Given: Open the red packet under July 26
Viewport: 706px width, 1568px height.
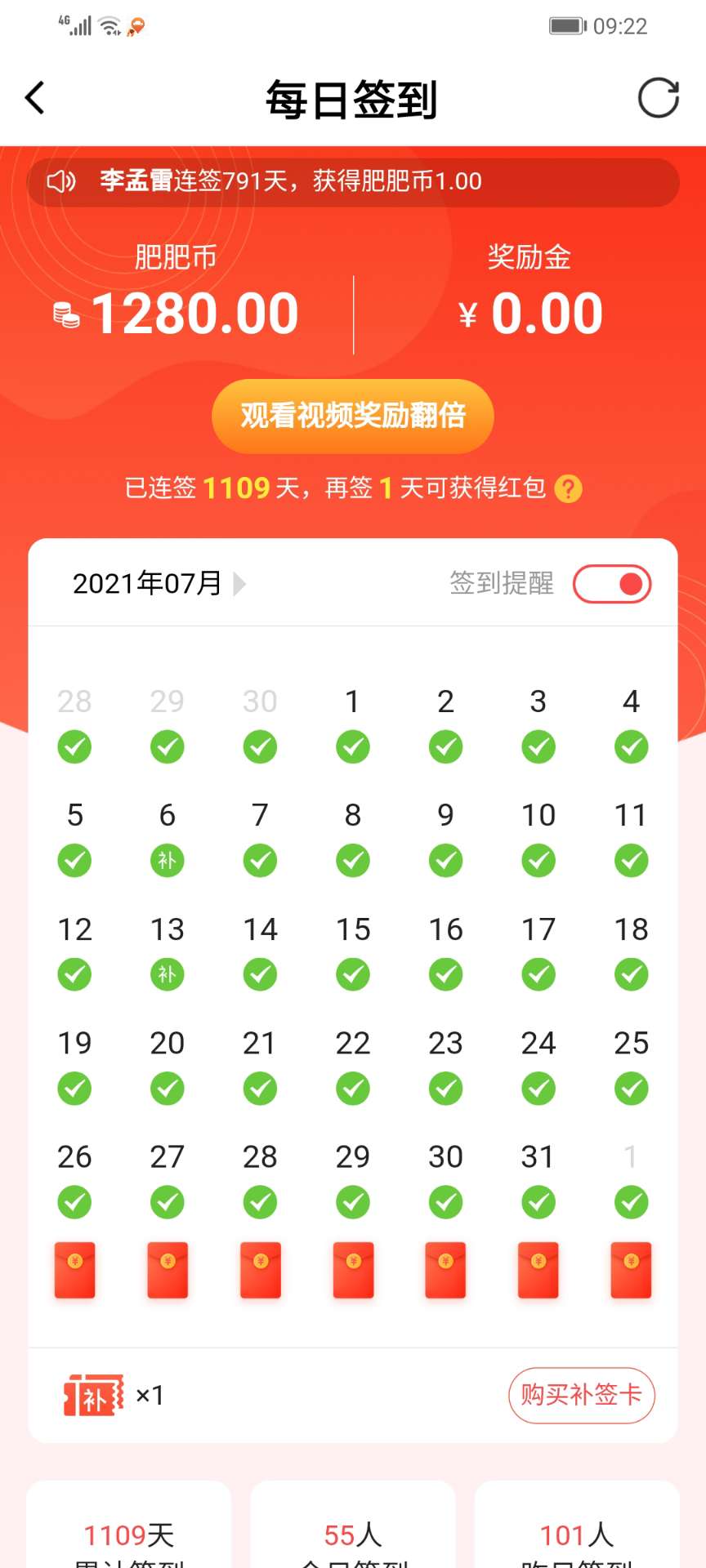Looking at the screenshot, I should pos(74,1270).
